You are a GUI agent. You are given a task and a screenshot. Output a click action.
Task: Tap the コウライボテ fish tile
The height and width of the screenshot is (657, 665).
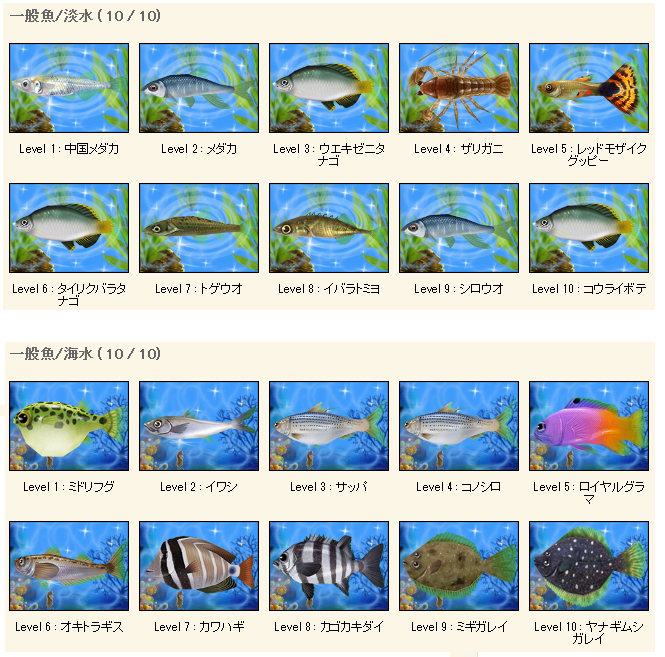(x=589, y=228)
